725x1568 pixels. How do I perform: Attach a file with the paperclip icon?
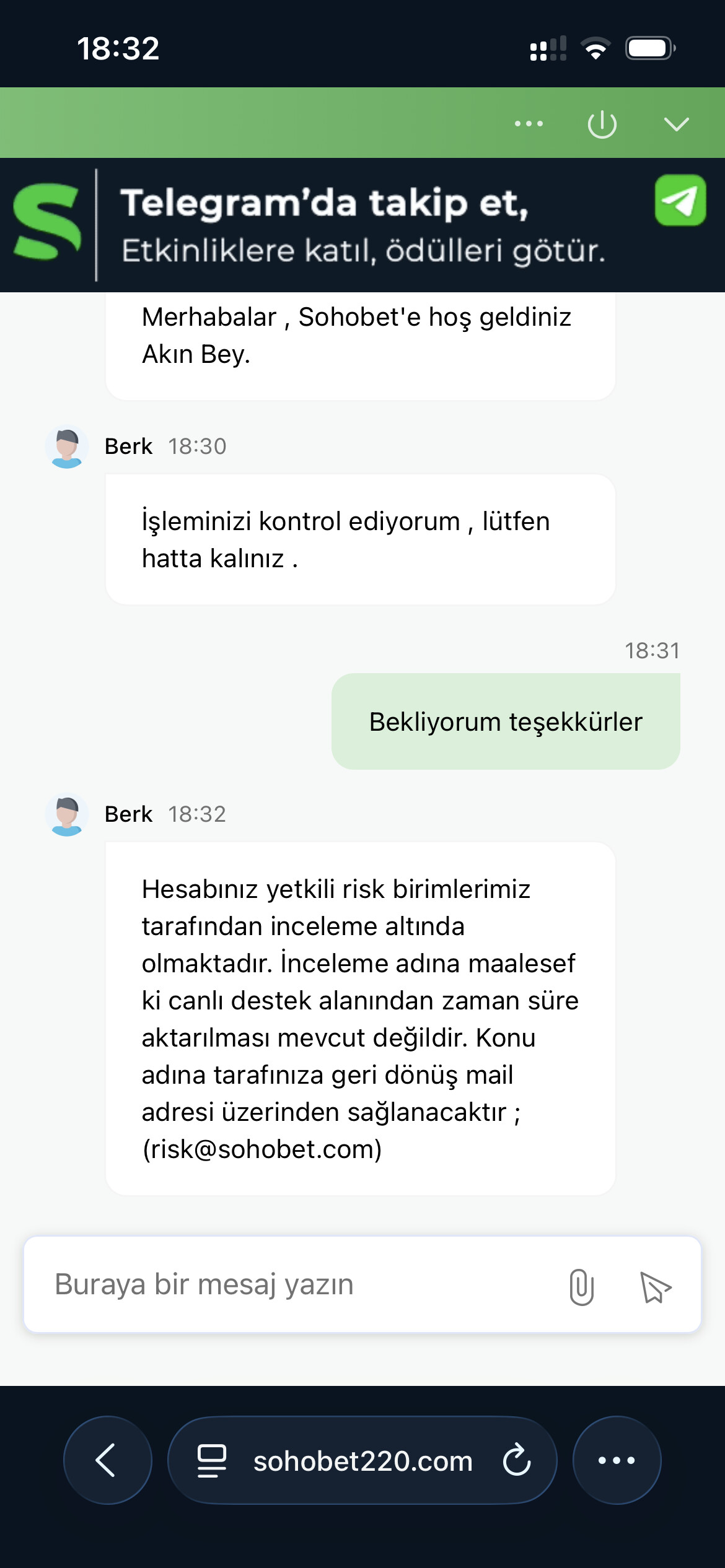581,1286
